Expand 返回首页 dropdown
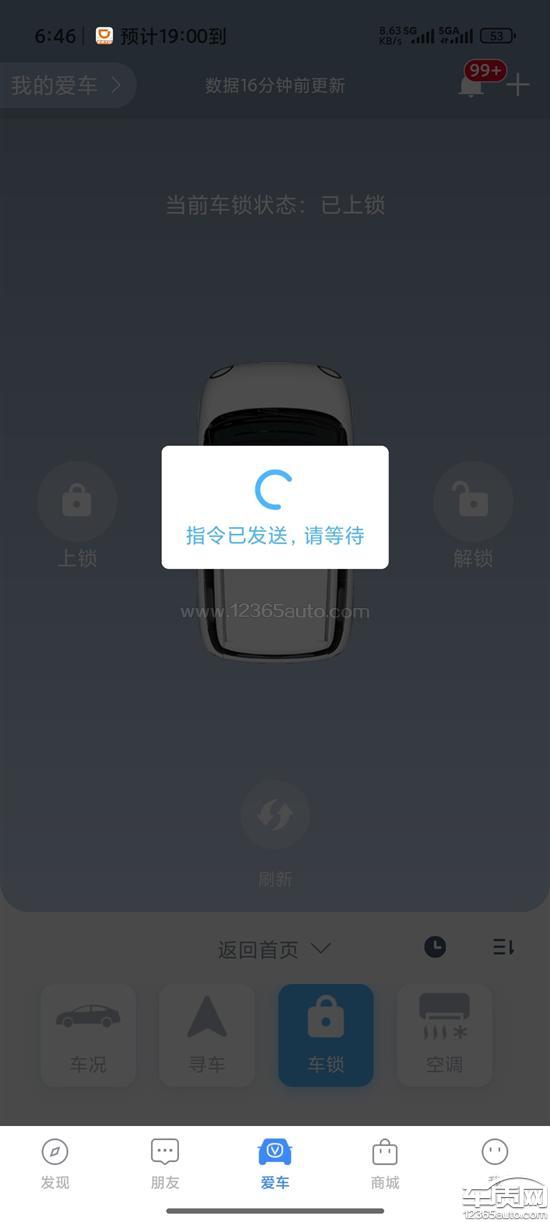 275,949
